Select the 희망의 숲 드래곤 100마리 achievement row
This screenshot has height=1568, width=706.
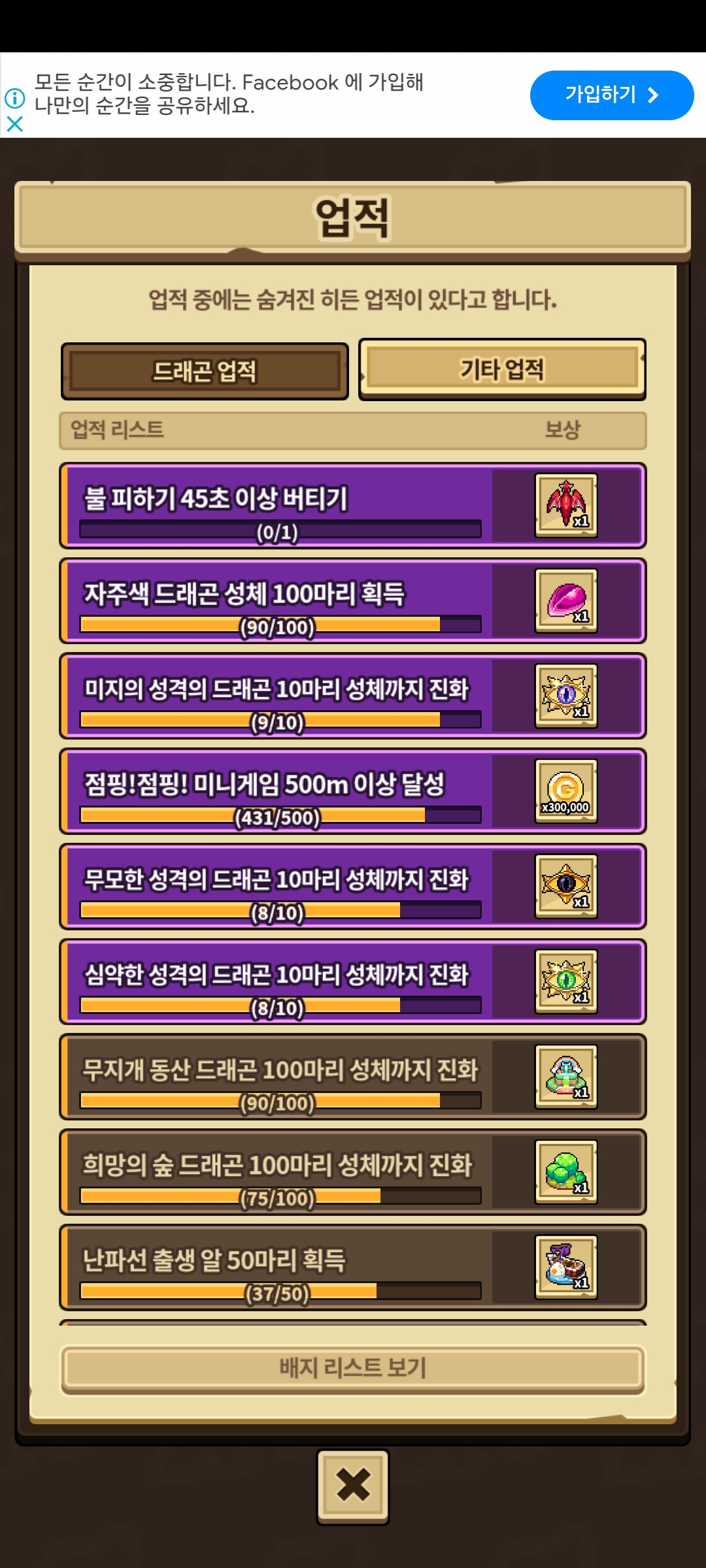click(x=353, y=1172)
